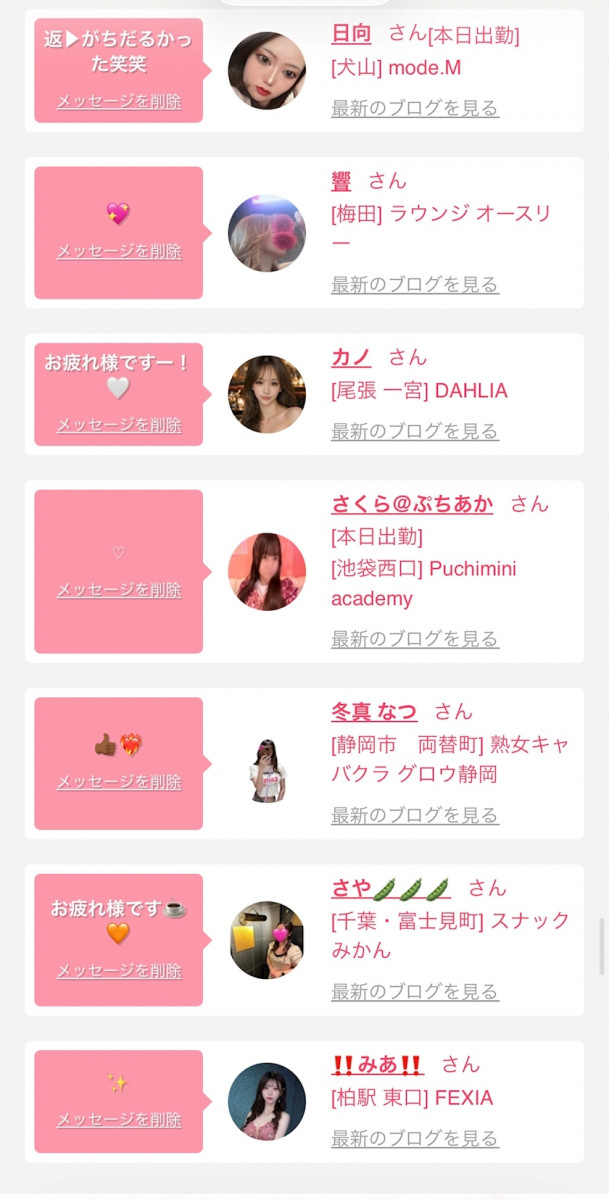The width and height of the screenshot is (609, 1200).
Task: Open 冬真 なつ's profile link
Action: [x=374, y=712]
